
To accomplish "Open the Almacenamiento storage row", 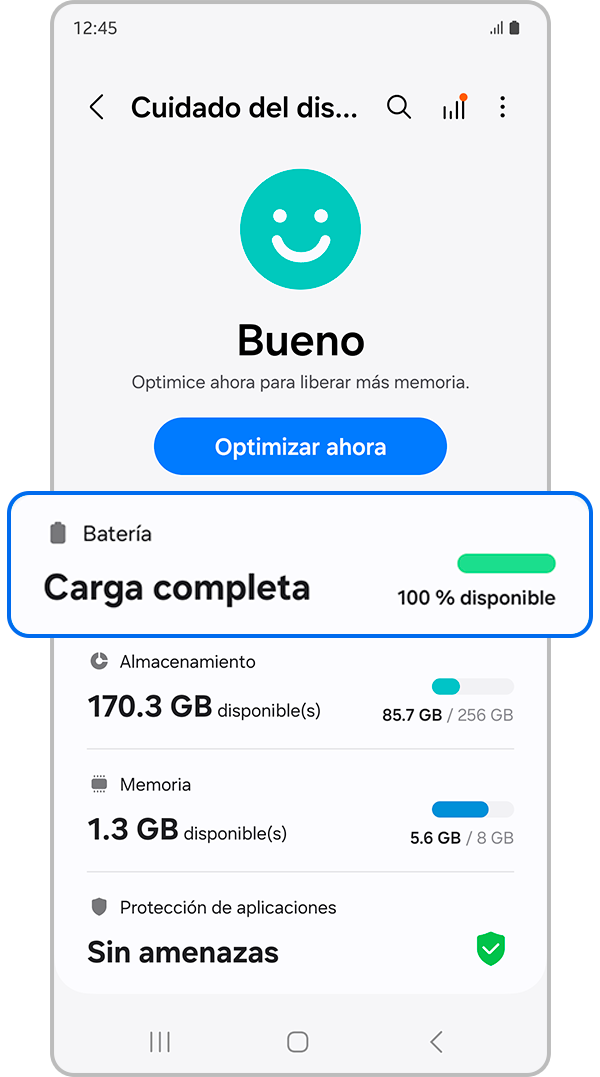I will click(300, 691).
